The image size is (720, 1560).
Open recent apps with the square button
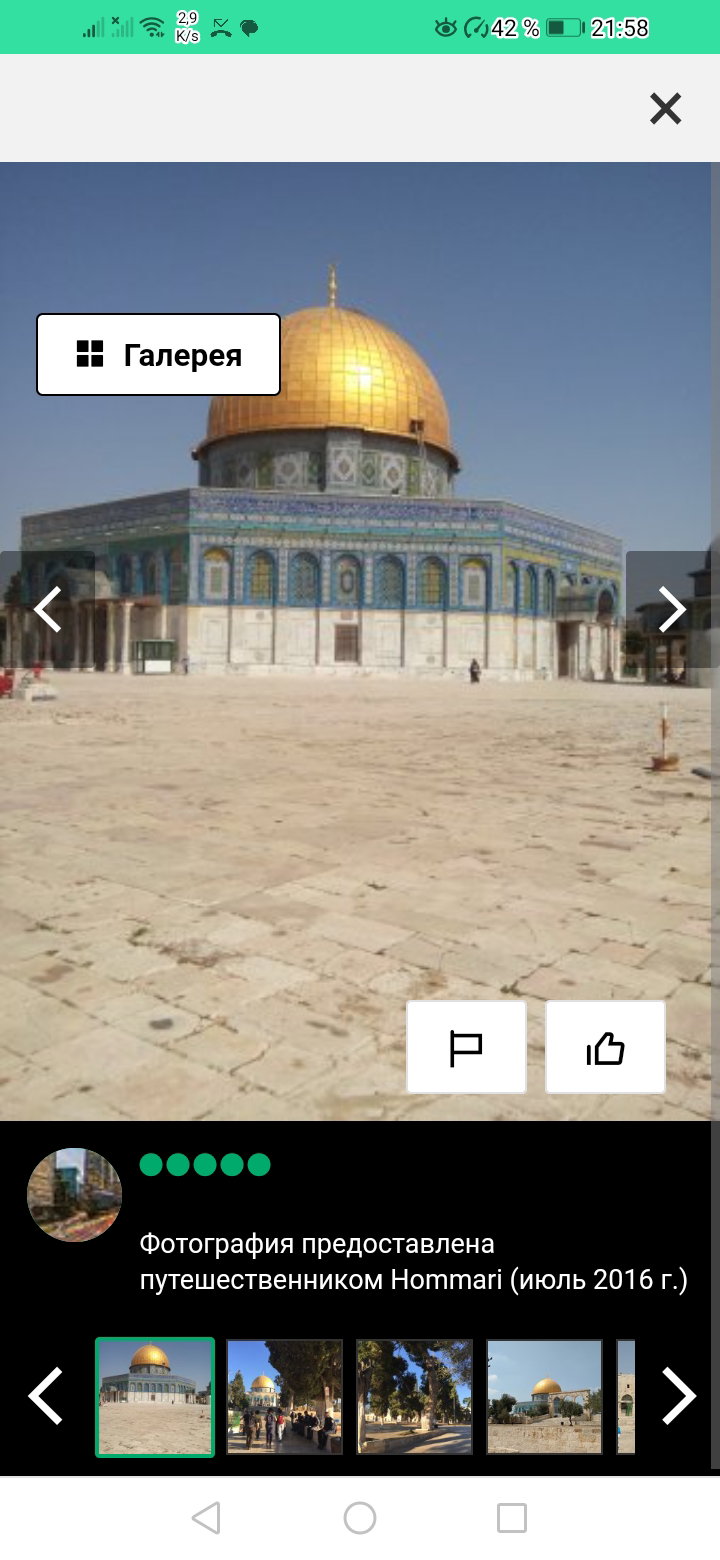[x=512, y=1518]
